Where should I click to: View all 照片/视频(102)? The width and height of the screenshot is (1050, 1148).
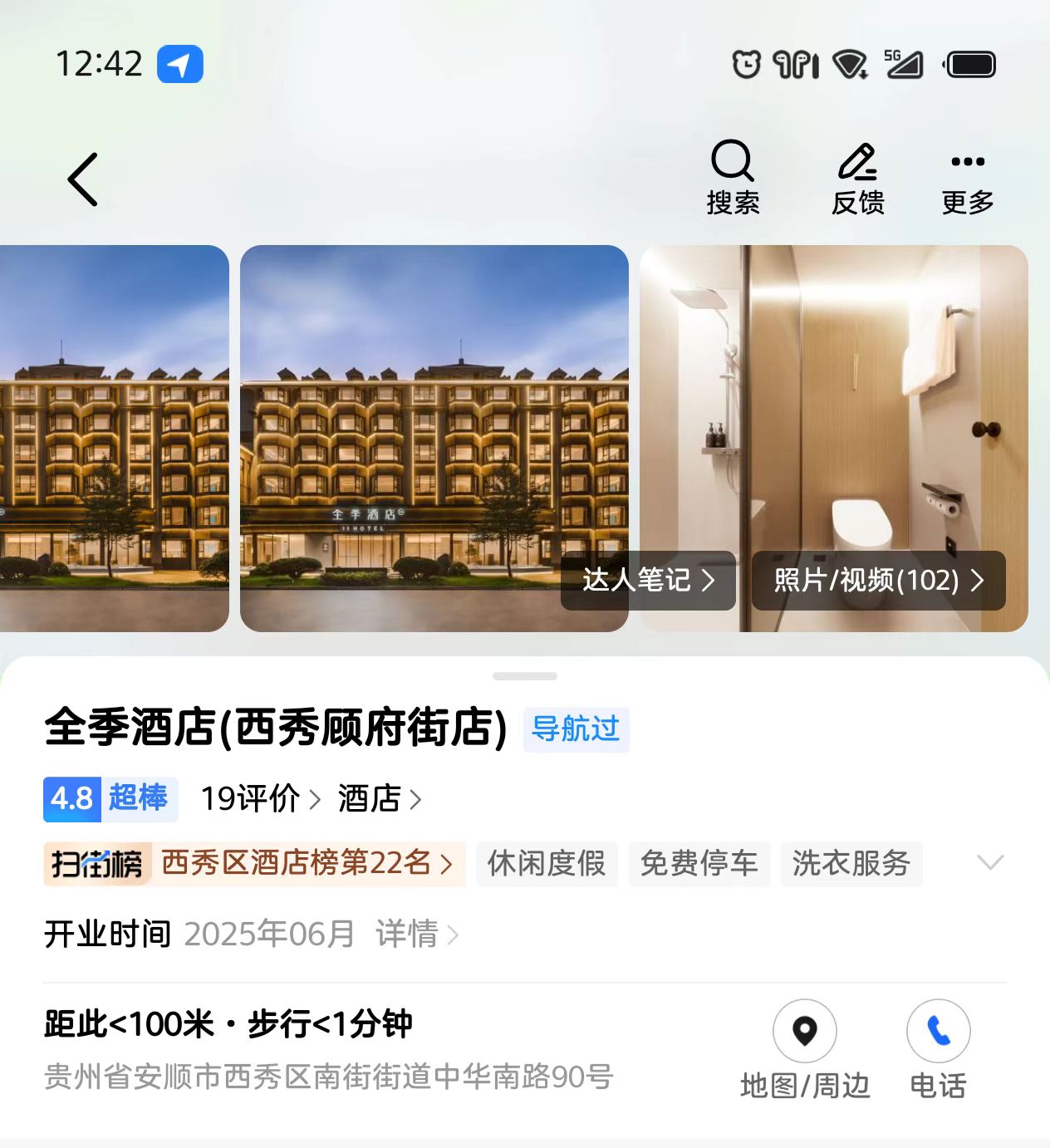878,580
